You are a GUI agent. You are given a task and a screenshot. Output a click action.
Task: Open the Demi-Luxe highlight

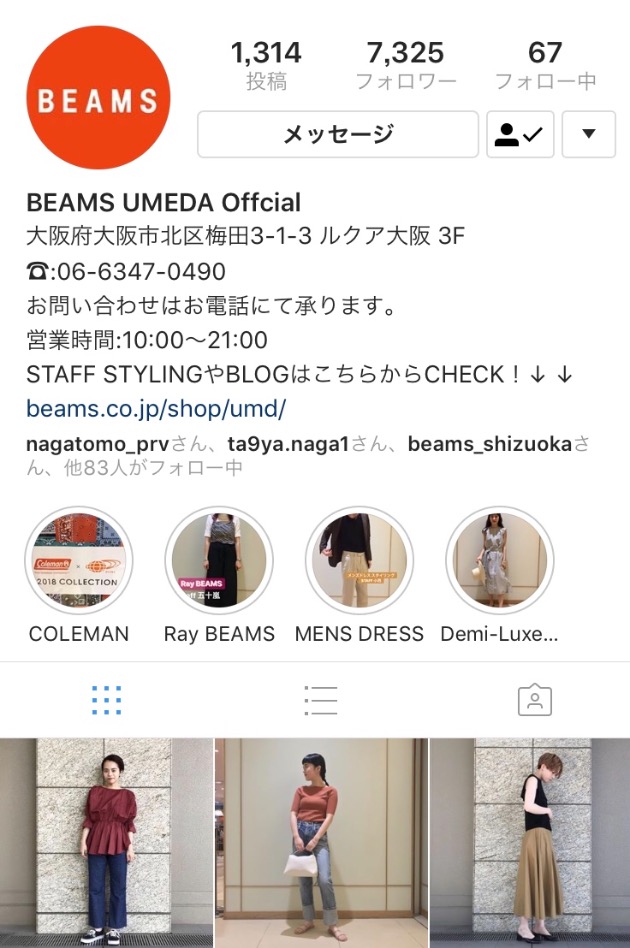point(499,560)
